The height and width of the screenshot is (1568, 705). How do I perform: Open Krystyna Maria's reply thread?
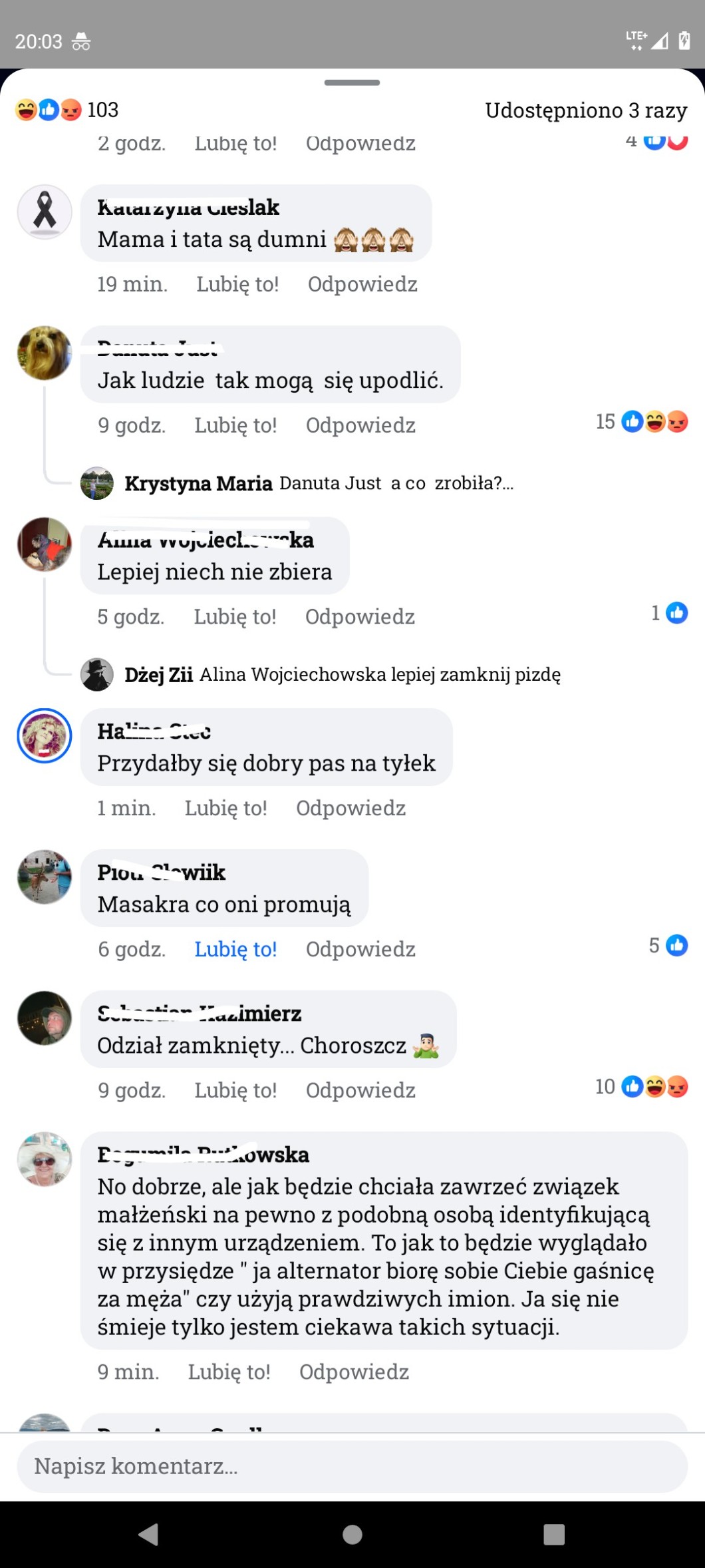[319, 483]
